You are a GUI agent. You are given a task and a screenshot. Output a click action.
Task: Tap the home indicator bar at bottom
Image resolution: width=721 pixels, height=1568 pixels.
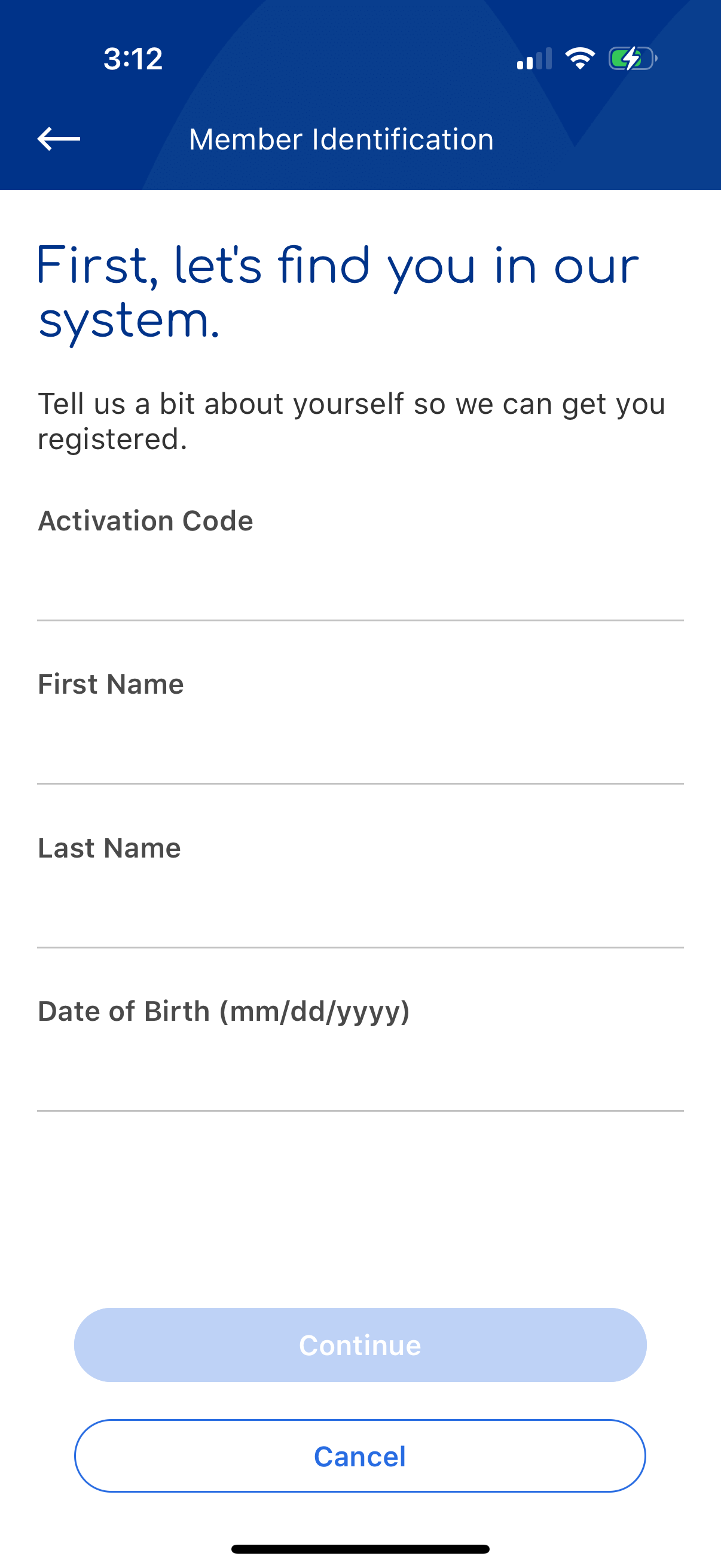(x=360, y=1547)
